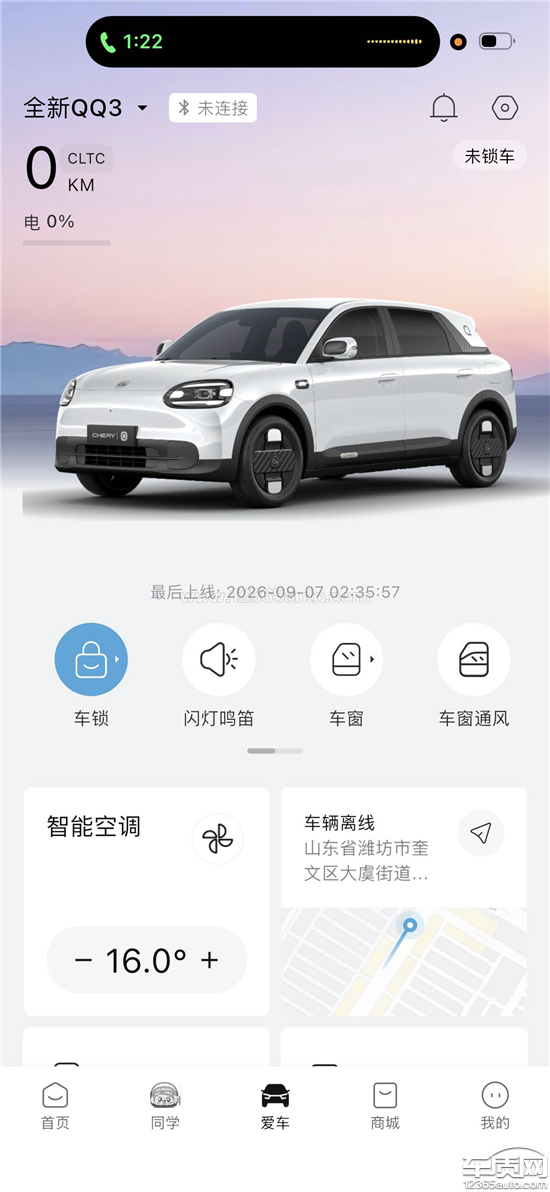Open the 车窗 window control
The width and height of the screenshot is (550, 1192).
click(346, 659)
